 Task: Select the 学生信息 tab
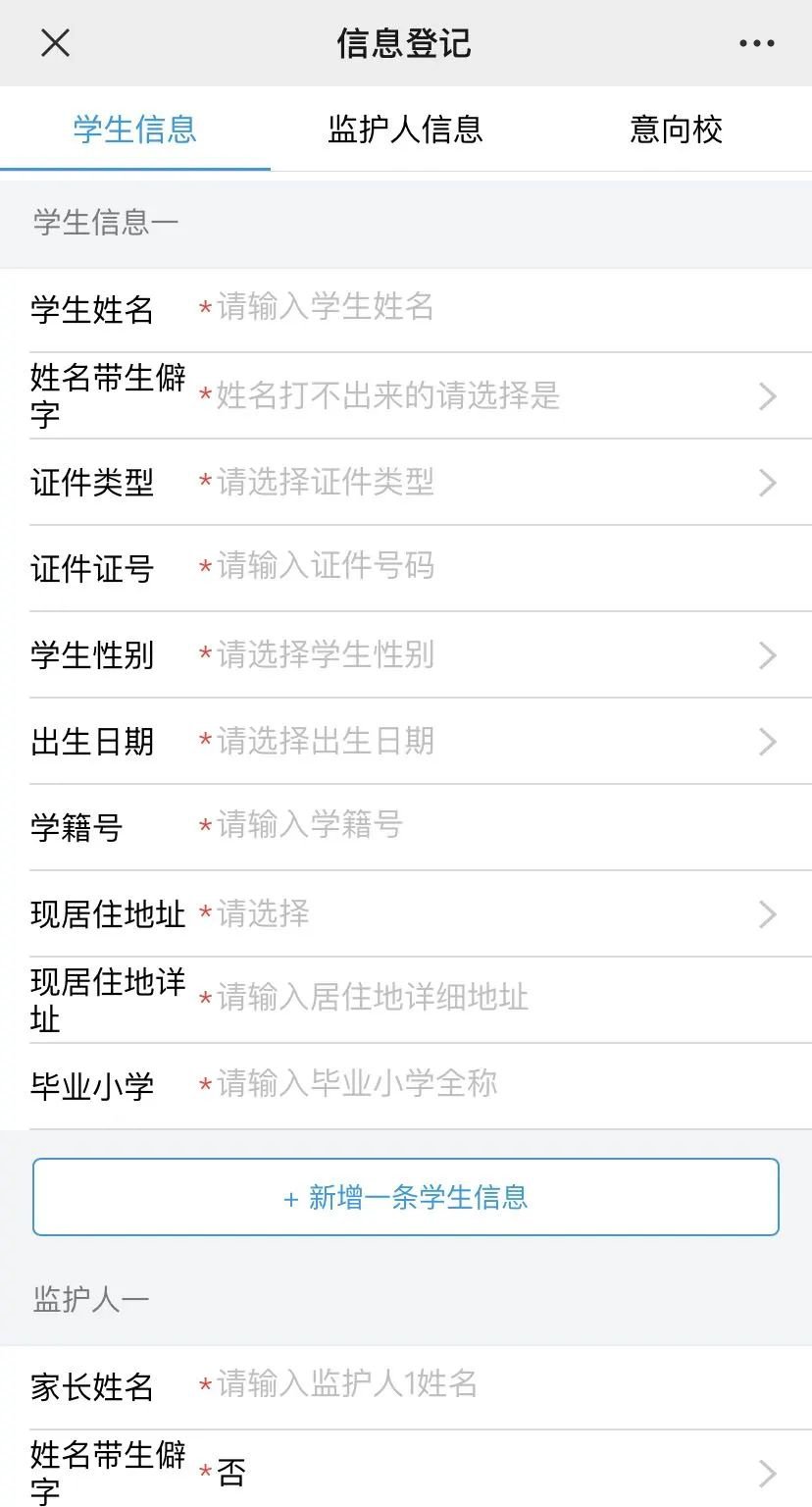point(135,130)
